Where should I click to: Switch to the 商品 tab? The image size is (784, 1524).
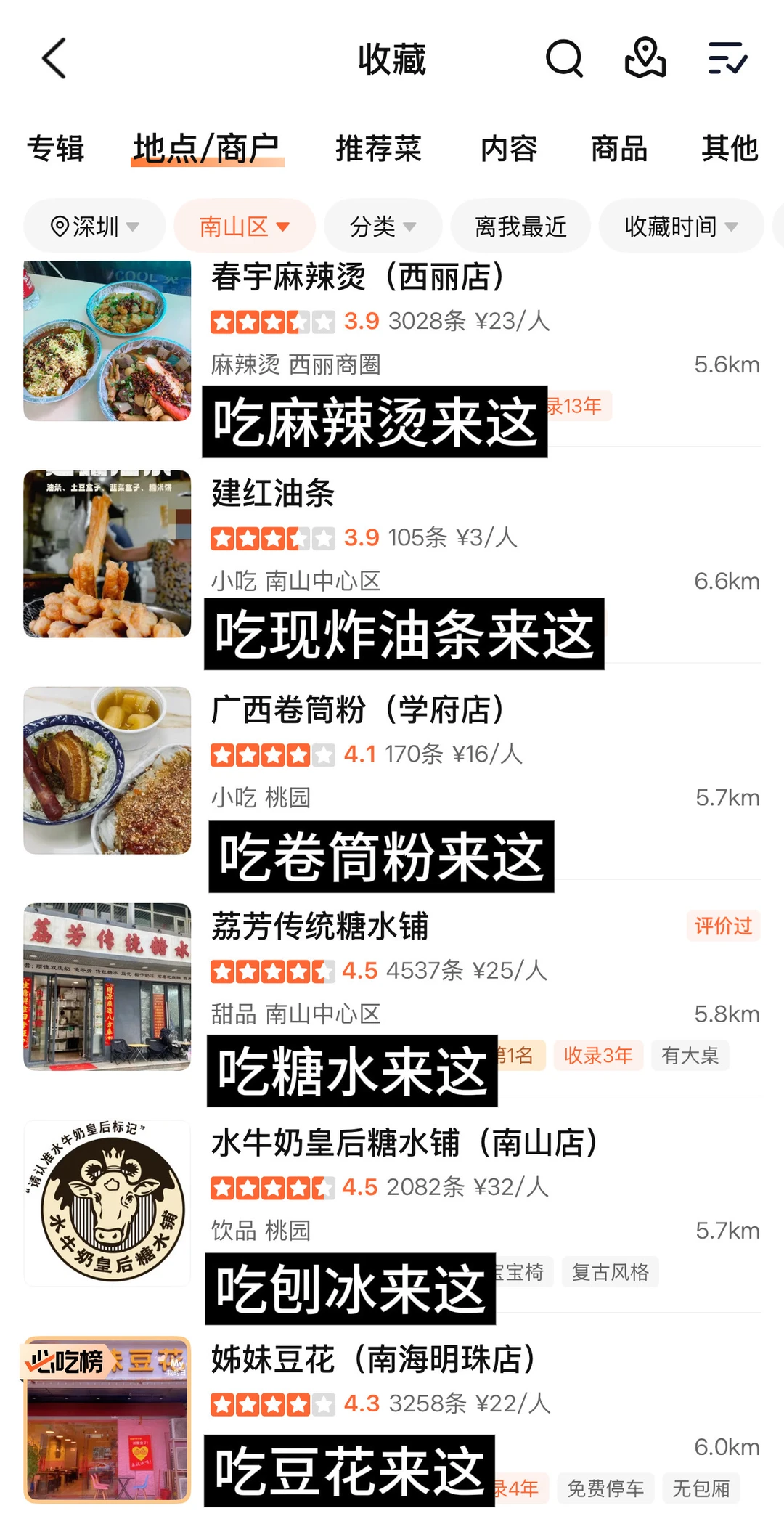pos(618,149)
